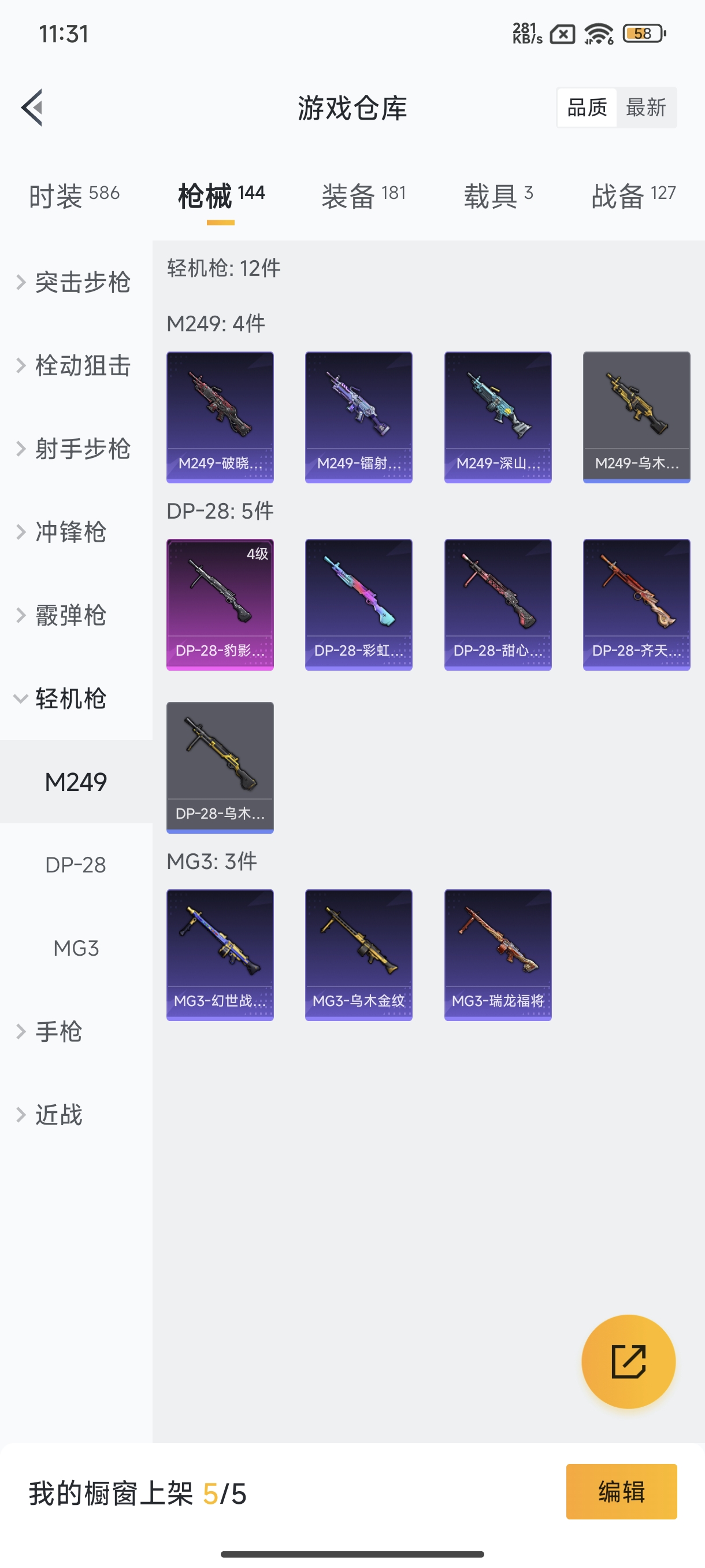Enable sorting by 品质
This screenshot has width=705, height=1568.
coord(586,107)
